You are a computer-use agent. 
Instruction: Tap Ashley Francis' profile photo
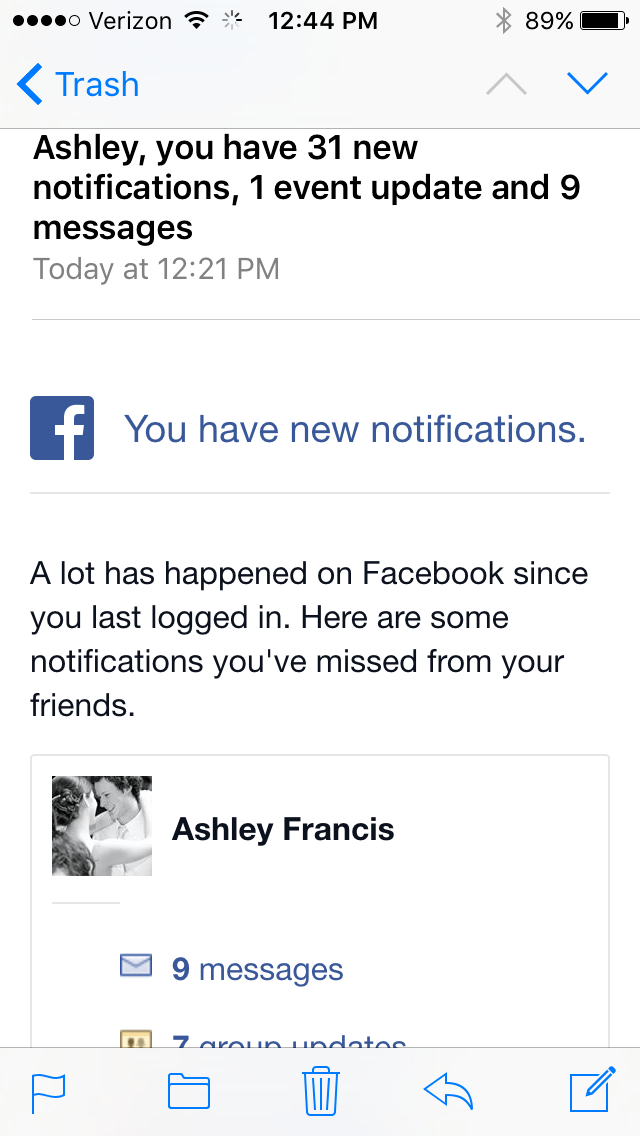tap(102, 826)
